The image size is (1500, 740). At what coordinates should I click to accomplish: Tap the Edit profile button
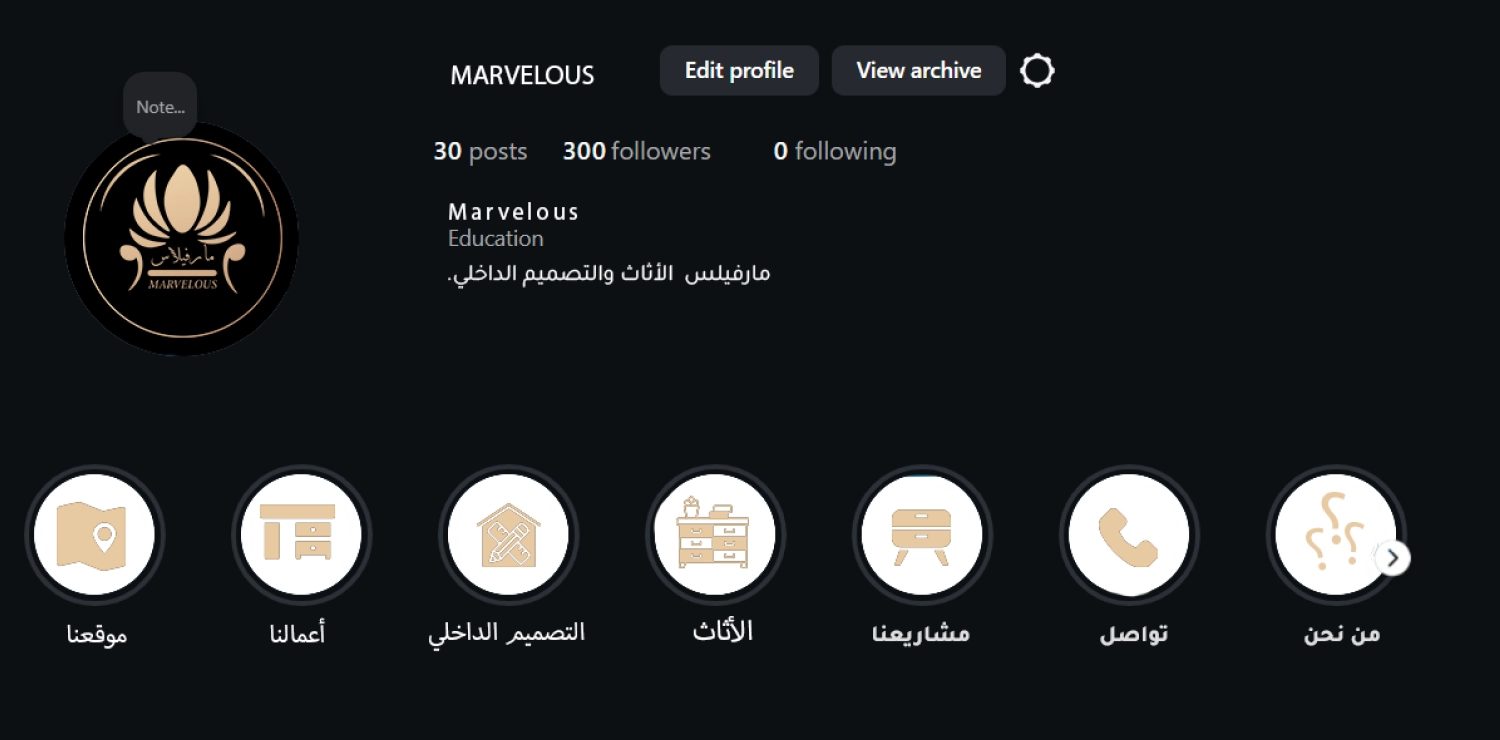pos(739,71)
